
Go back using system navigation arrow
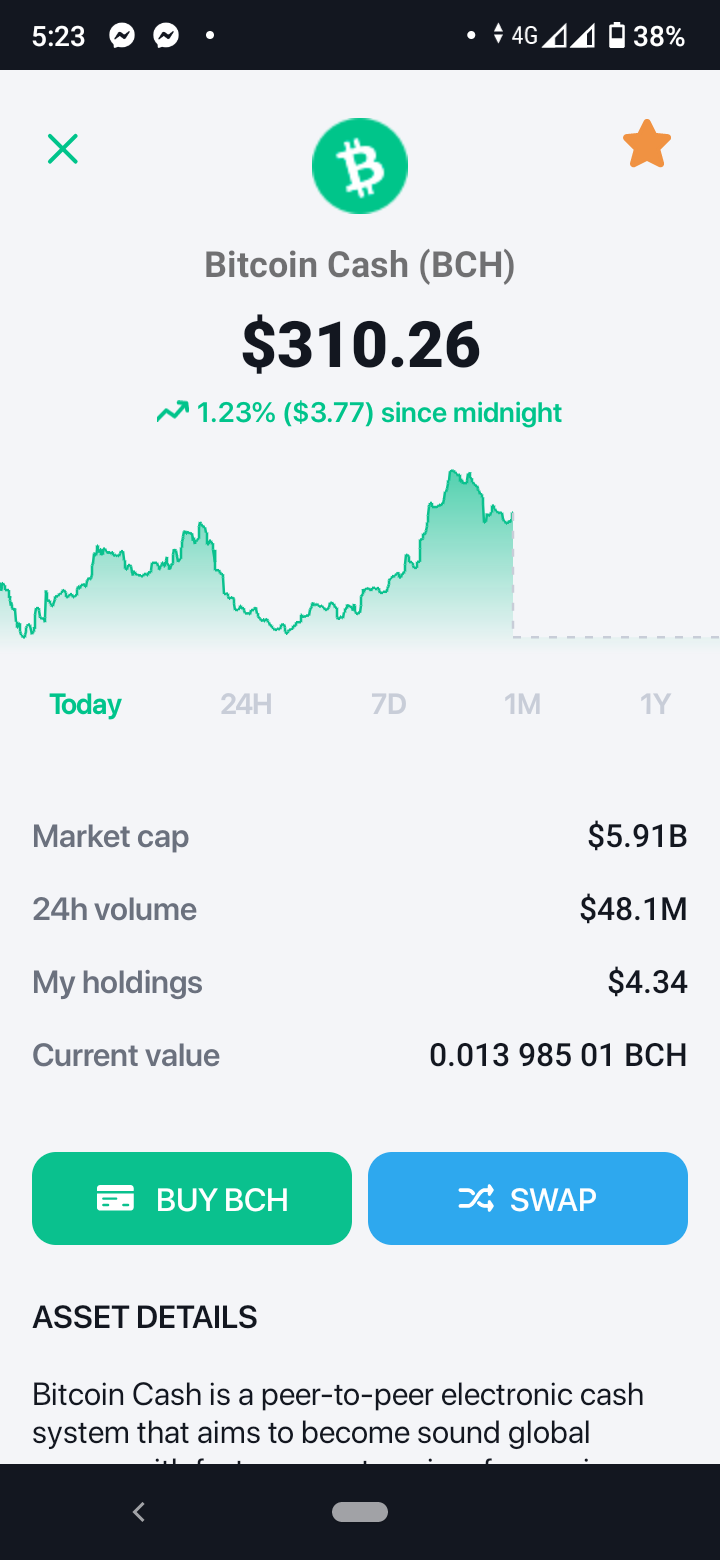[139, 1512]
